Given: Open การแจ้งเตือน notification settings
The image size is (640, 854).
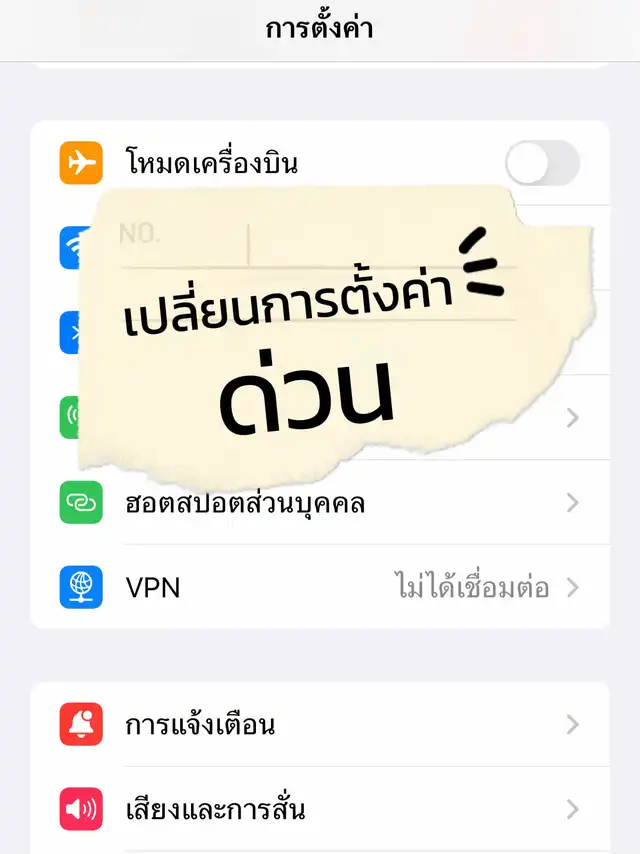Looking at the screenshot, I should [x=320, y=725].
